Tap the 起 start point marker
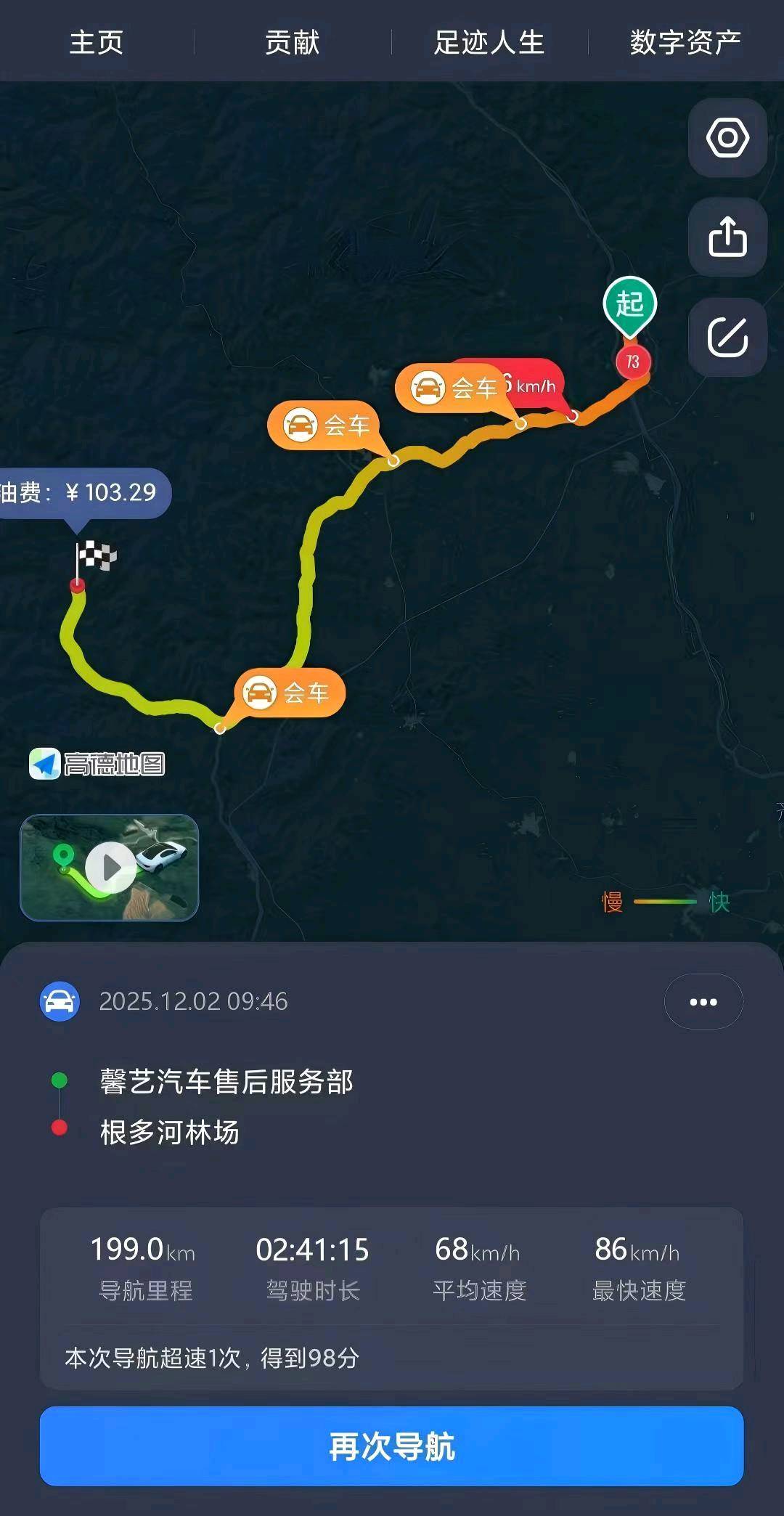The height and width of the screenshot is (1516, 784). point(630,305)
